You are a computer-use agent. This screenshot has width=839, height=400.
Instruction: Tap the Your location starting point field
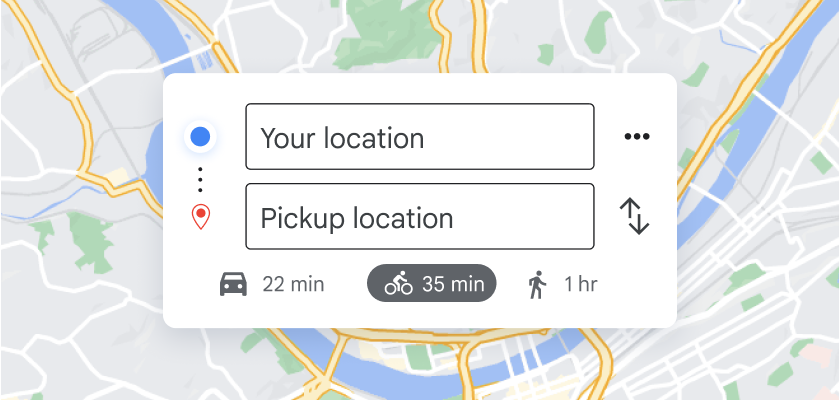point(420,137)
